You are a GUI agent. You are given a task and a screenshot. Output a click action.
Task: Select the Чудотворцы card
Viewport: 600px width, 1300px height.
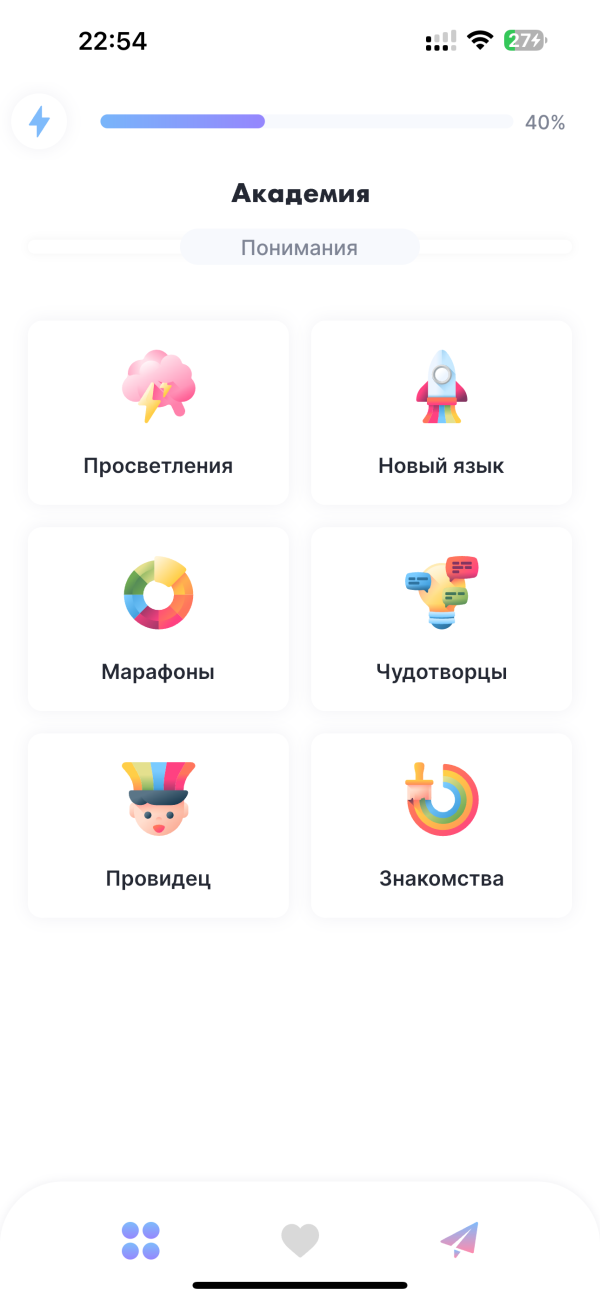441,619
